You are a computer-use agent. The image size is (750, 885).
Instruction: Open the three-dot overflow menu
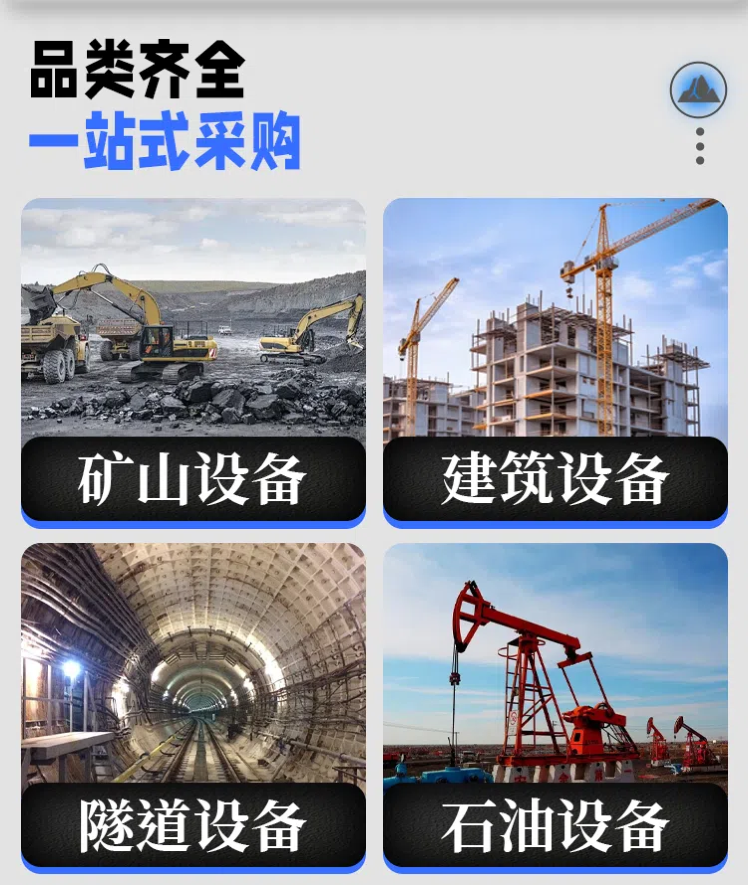700,146
